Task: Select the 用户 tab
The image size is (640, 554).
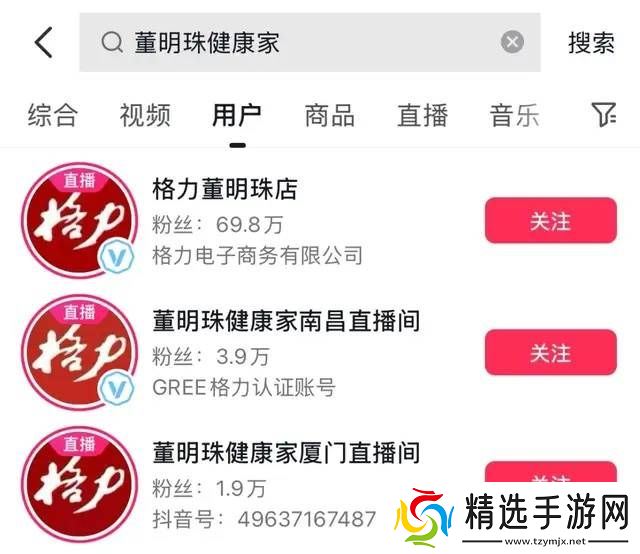Action: pyautogui.click(x=237, y=115)
